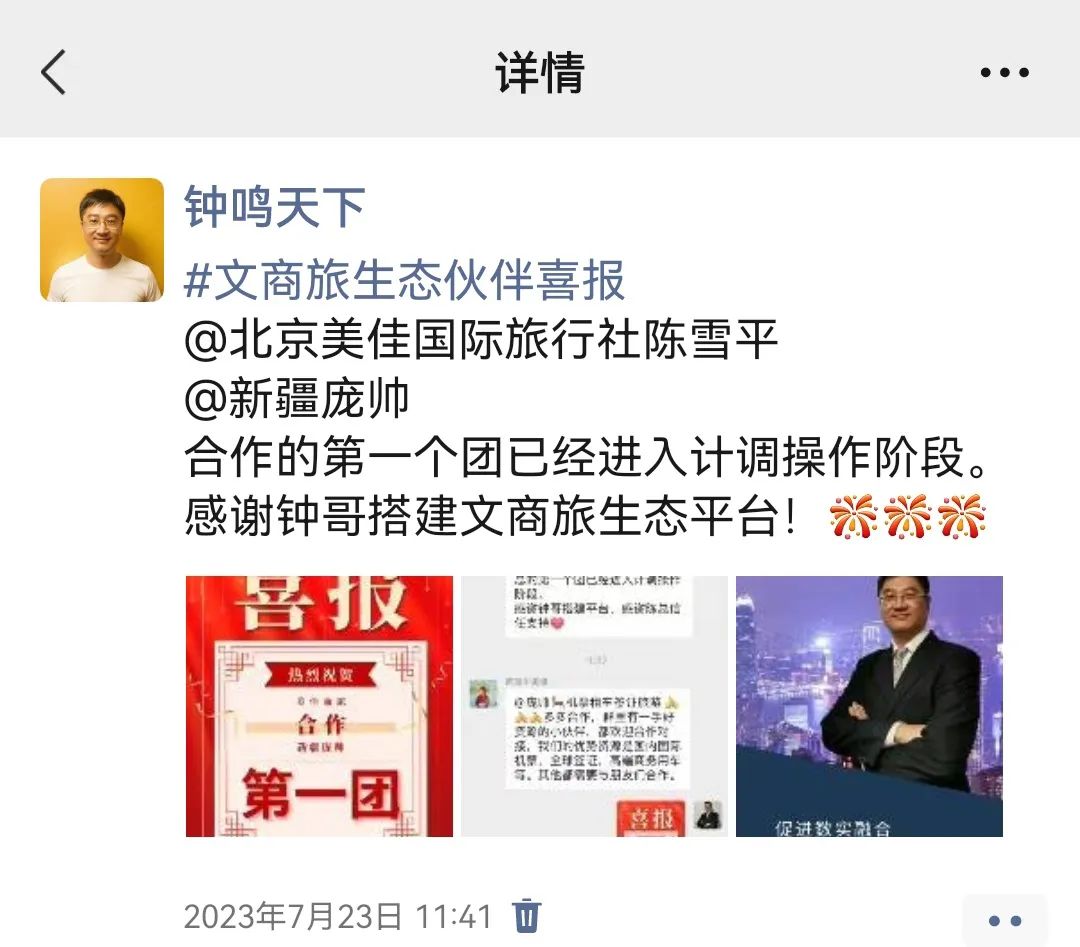This screenshot has width=1080, height=947.
Task: Open the three-dot menu in header
Action: (1004, 72)
